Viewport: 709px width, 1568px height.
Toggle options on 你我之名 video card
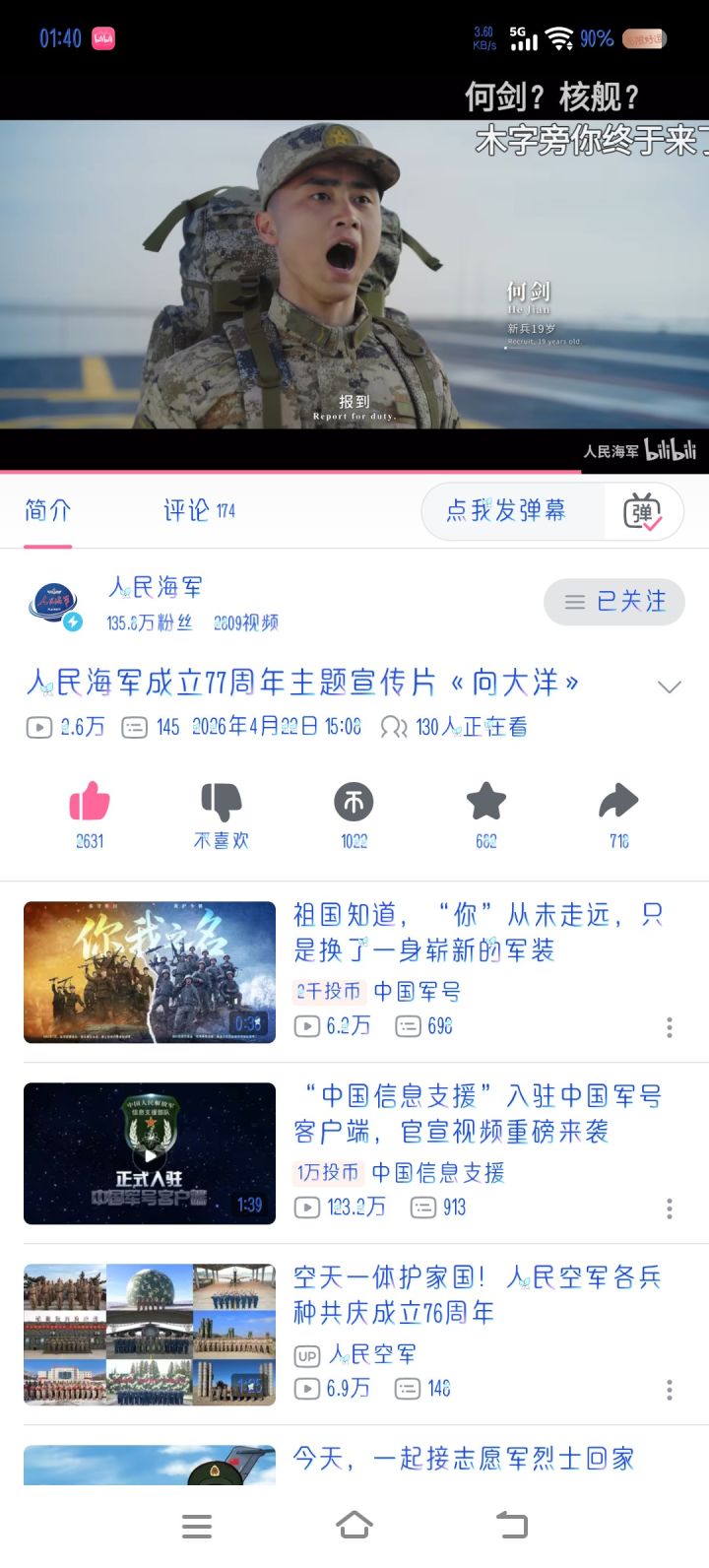point(669,1027)
